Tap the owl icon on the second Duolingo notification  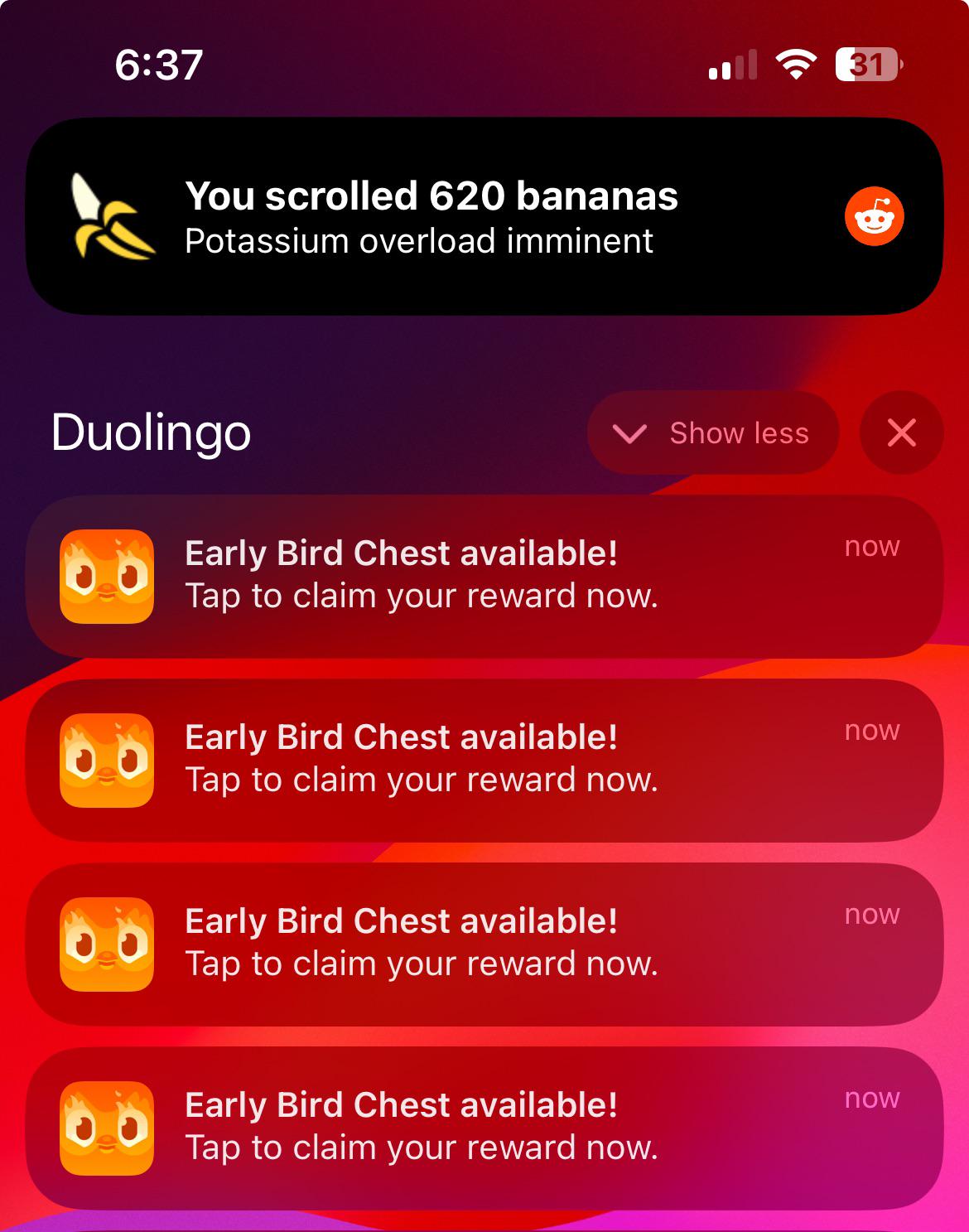click(x=107, y=759)
